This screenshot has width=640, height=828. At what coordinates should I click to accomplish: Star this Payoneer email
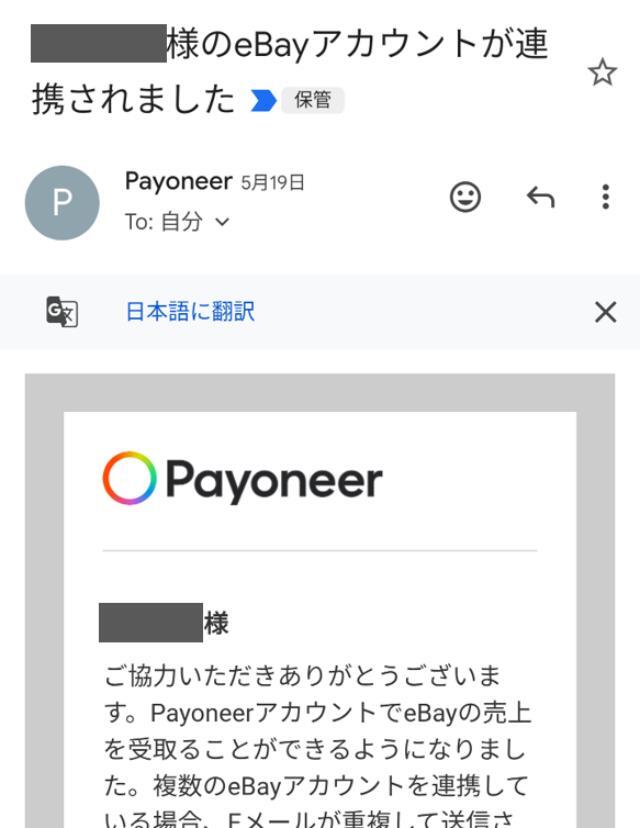click(x=602, y=72)
